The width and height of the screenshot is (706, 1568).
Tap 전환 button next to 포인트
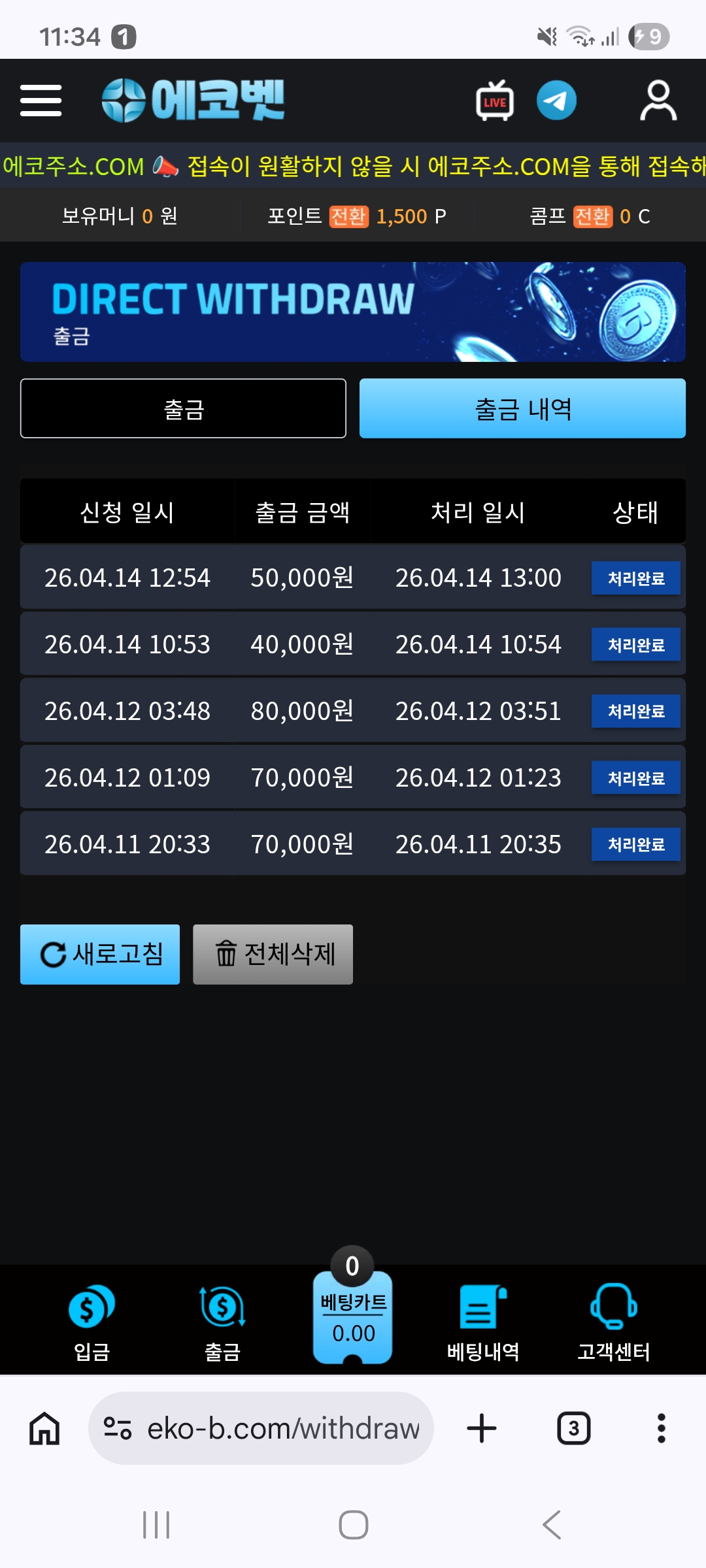tap(348, 216)
